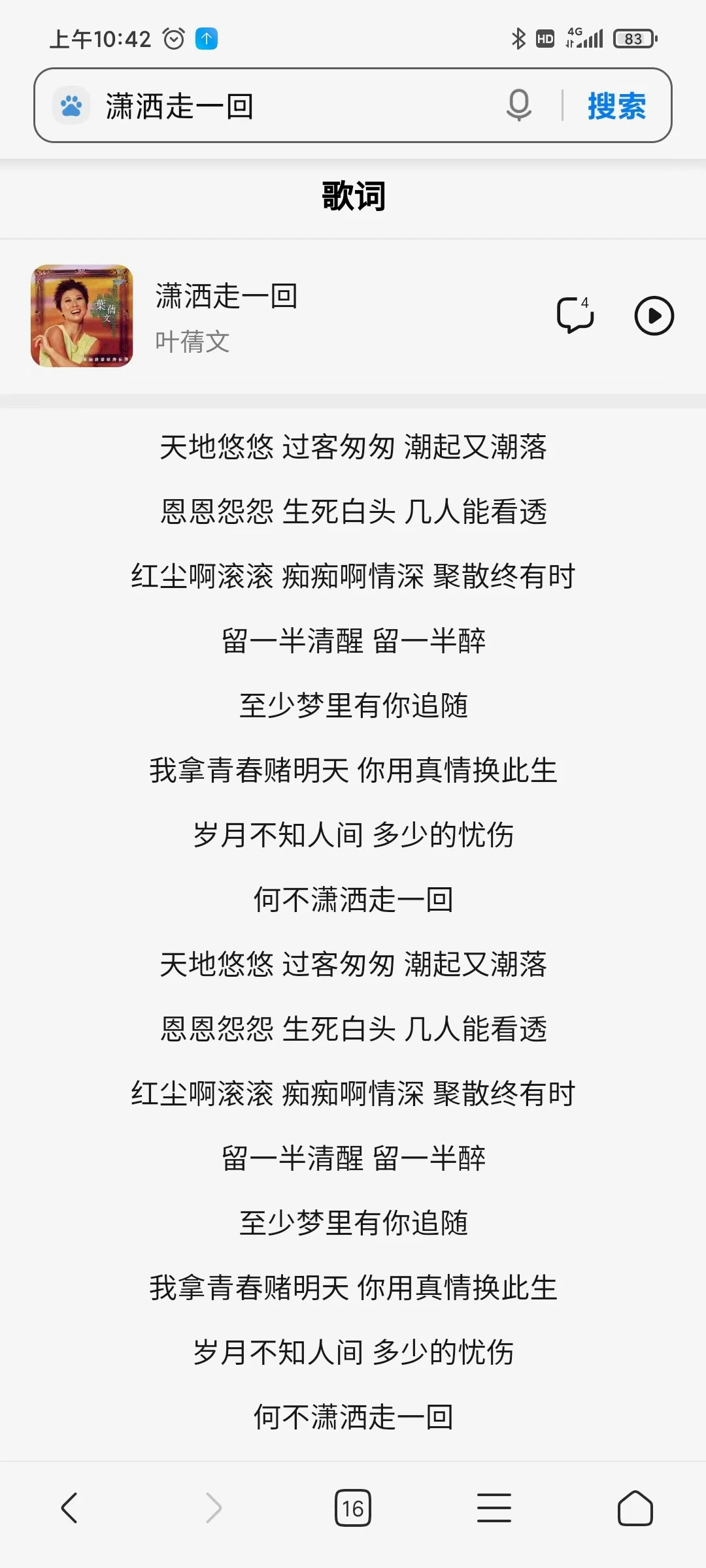Open the 叶蒨文 album cover
Image resolution: width=706 pixels, height=1568 pixels.
[82, 316]
